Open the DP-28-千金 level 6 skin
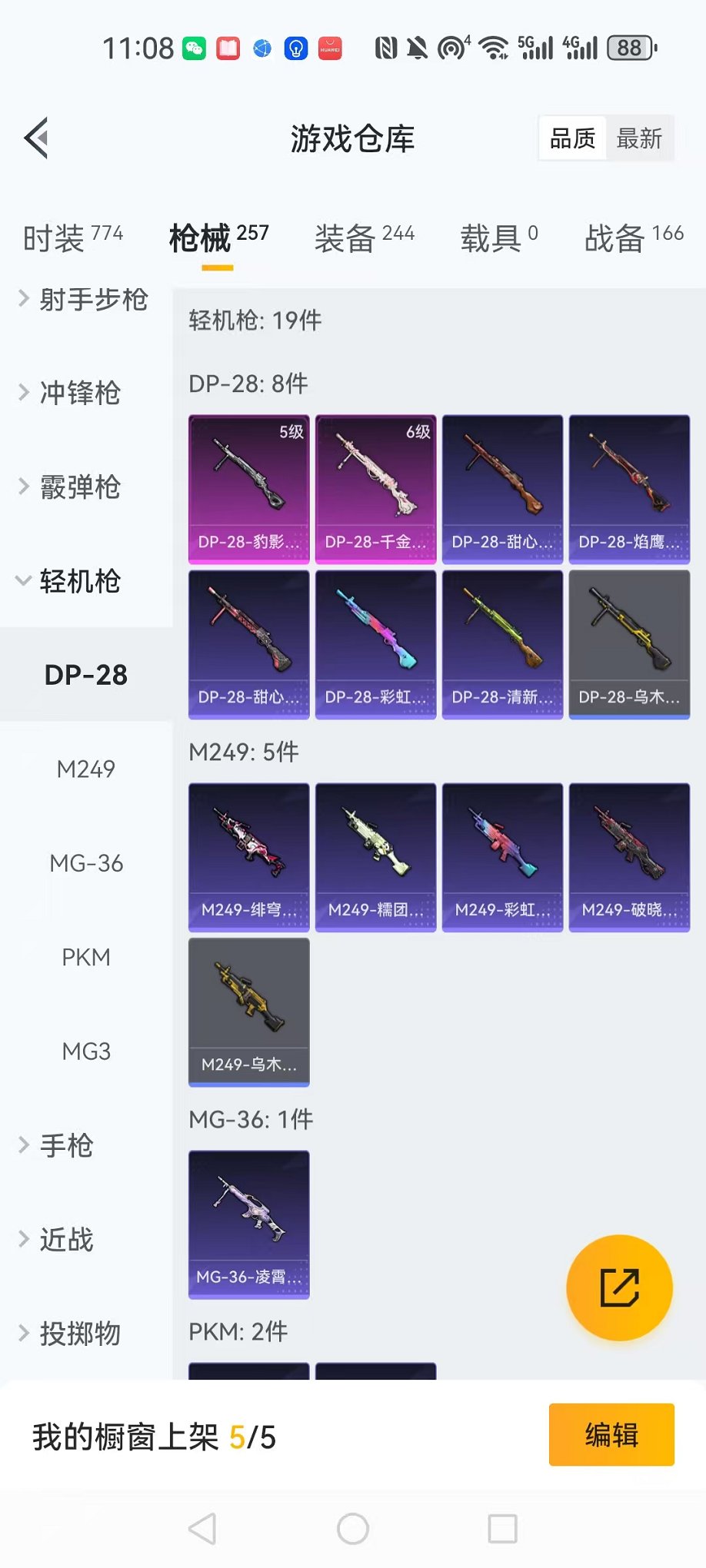Screen dimensions: 706x1568 click(375, 489)
